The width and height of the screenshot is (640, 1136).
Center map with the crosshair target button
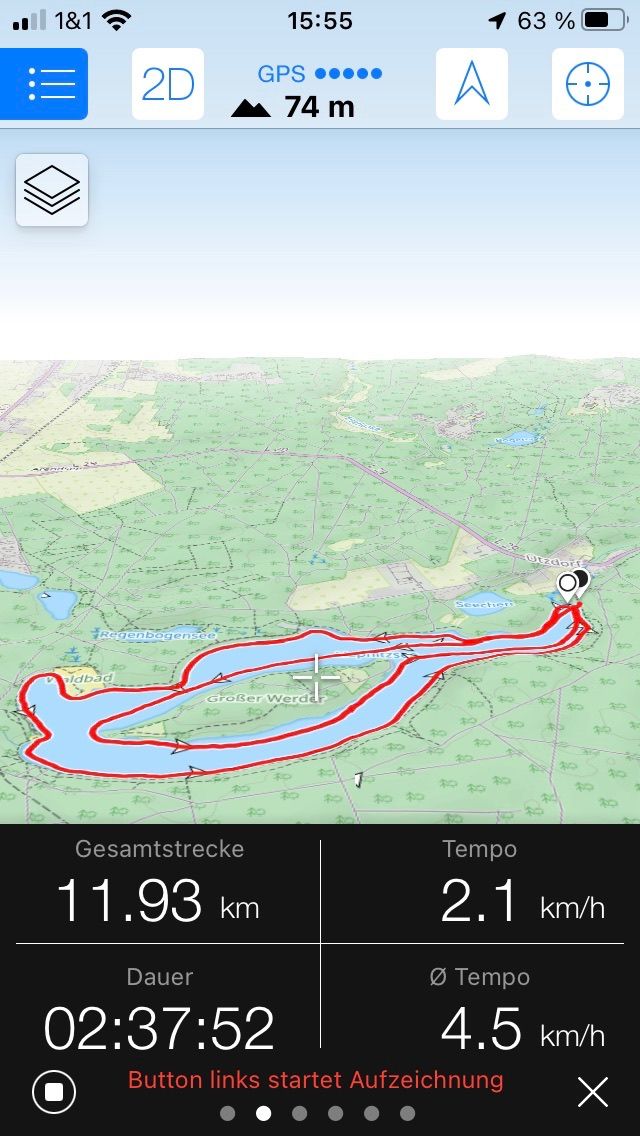[588, 84]
